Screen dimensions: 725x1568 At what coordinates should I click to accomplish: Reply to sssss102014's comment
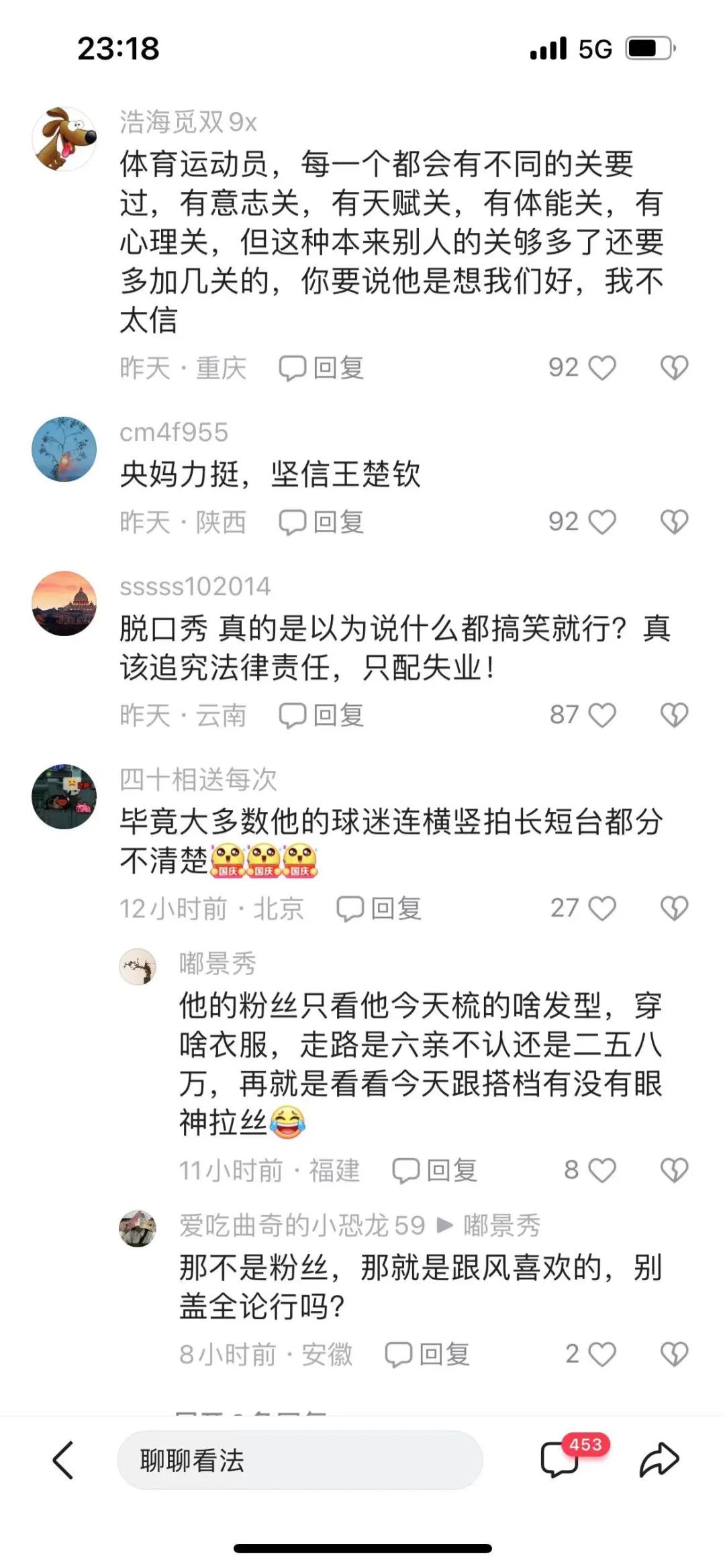tap(322, 715)
